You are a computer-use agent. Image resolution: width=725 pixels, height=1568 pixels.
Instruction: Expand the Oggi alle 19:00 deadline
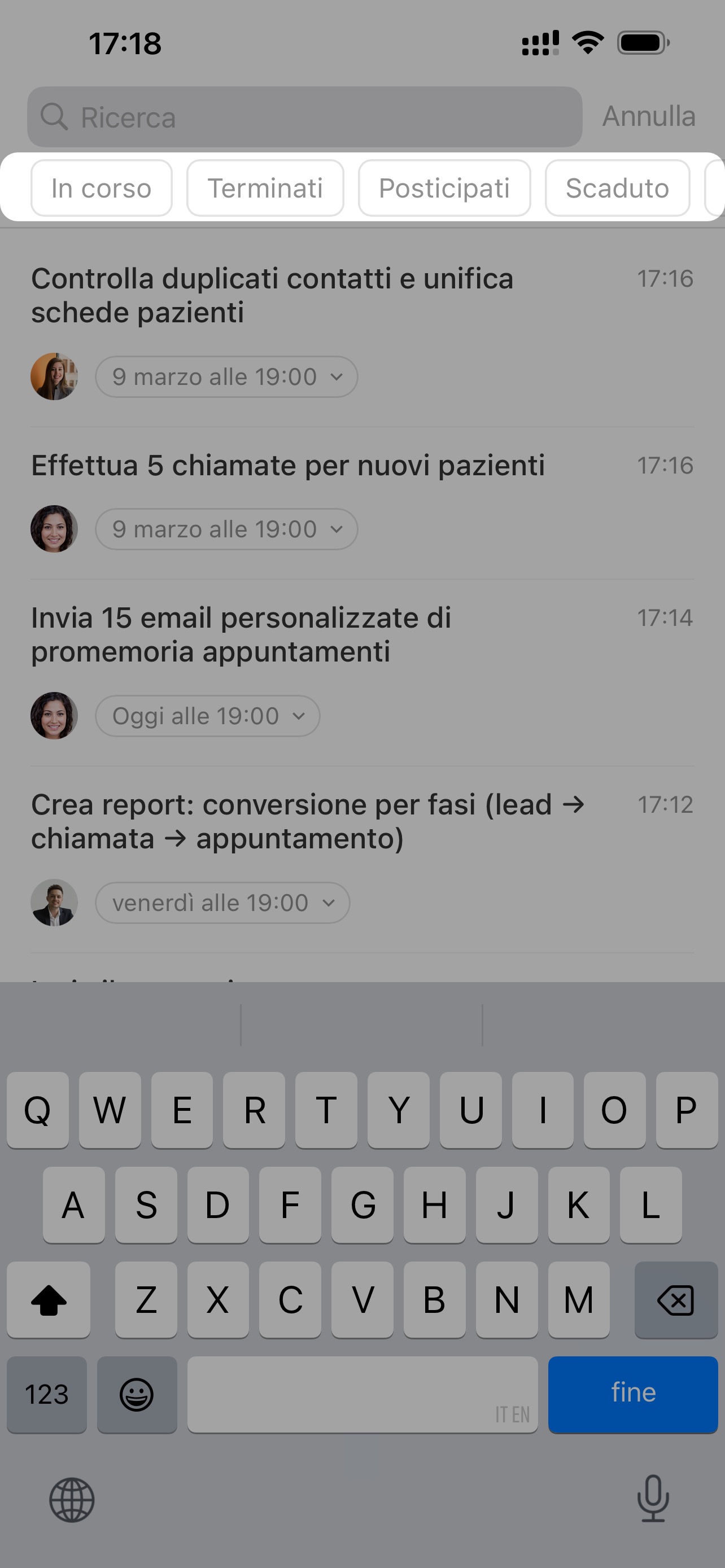[208, 716]
